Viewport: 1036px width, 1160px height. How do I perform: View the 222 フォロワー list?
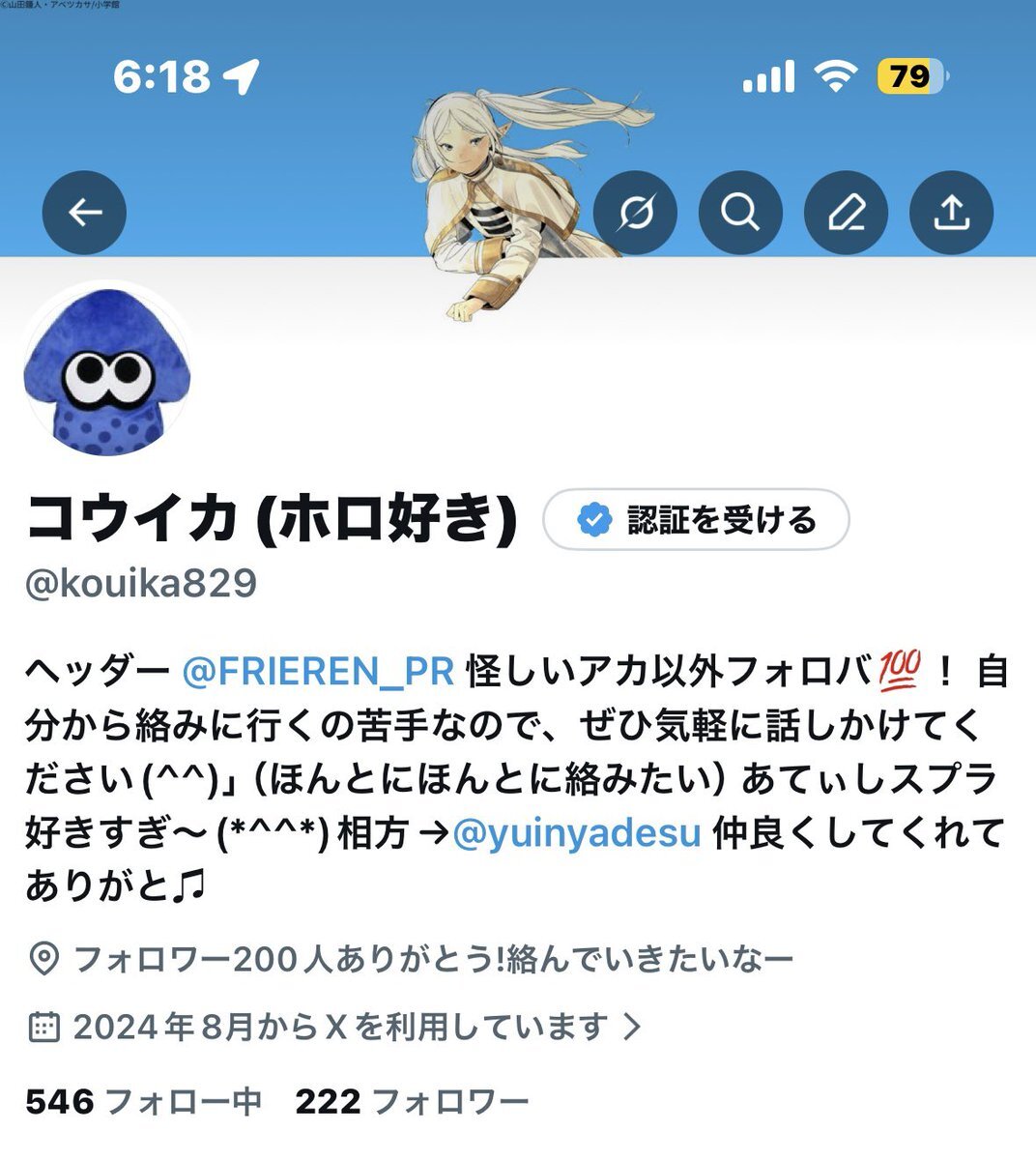click(412, 1101)
